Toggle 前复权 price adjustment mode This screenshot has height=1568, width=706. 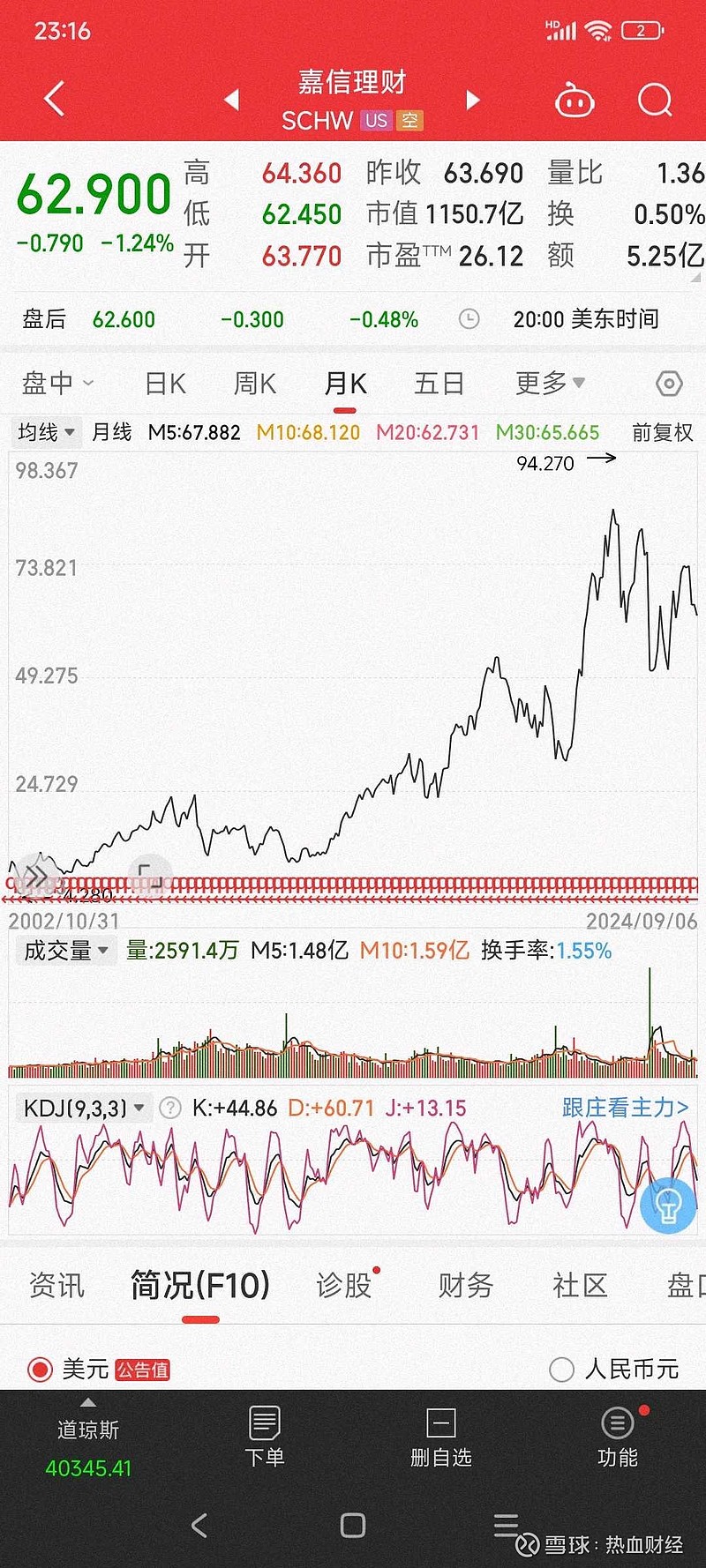pos(660,433)
